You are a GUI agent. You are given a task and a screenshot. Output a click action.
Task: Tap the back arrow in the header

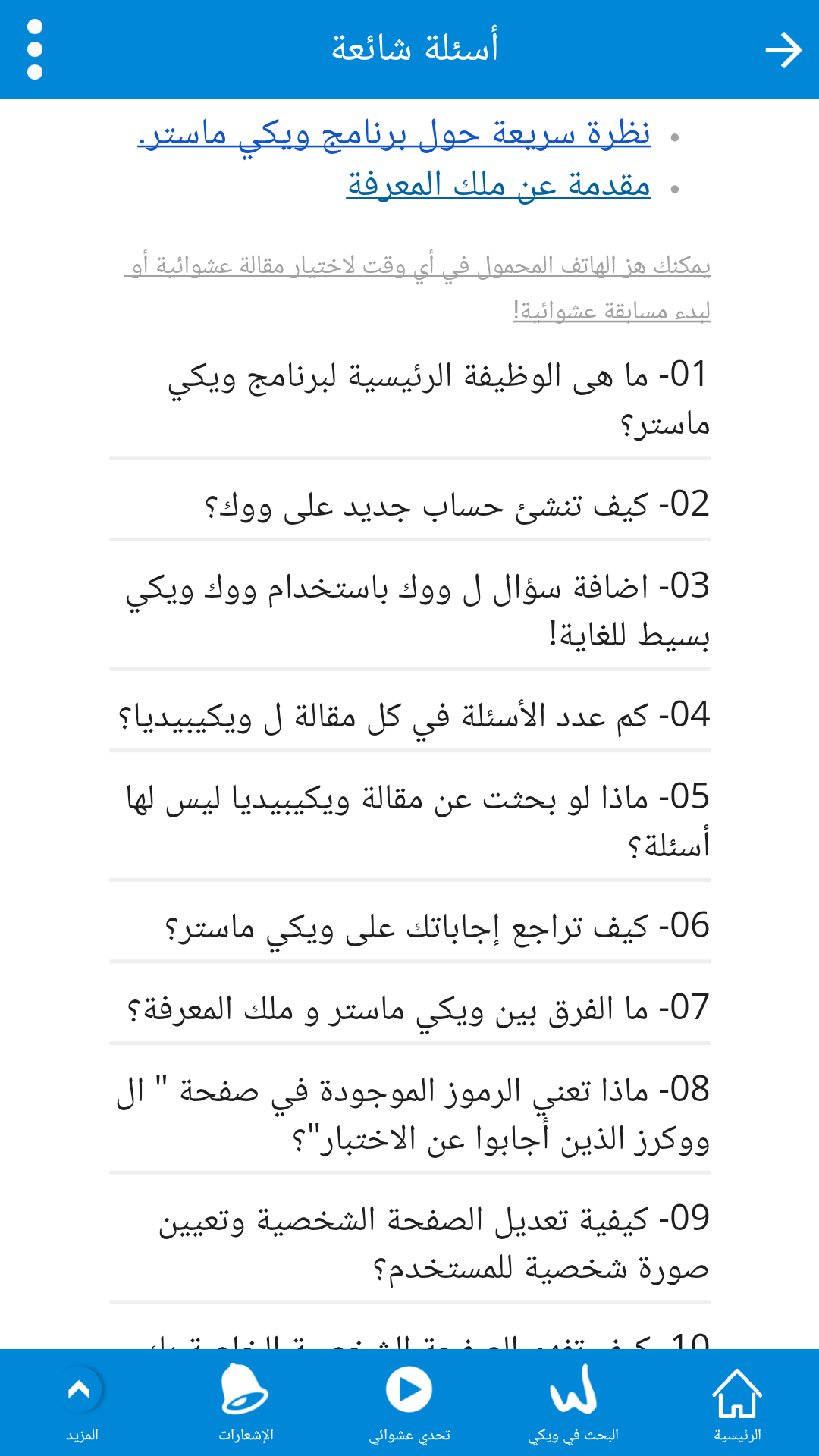click(783, 50)
